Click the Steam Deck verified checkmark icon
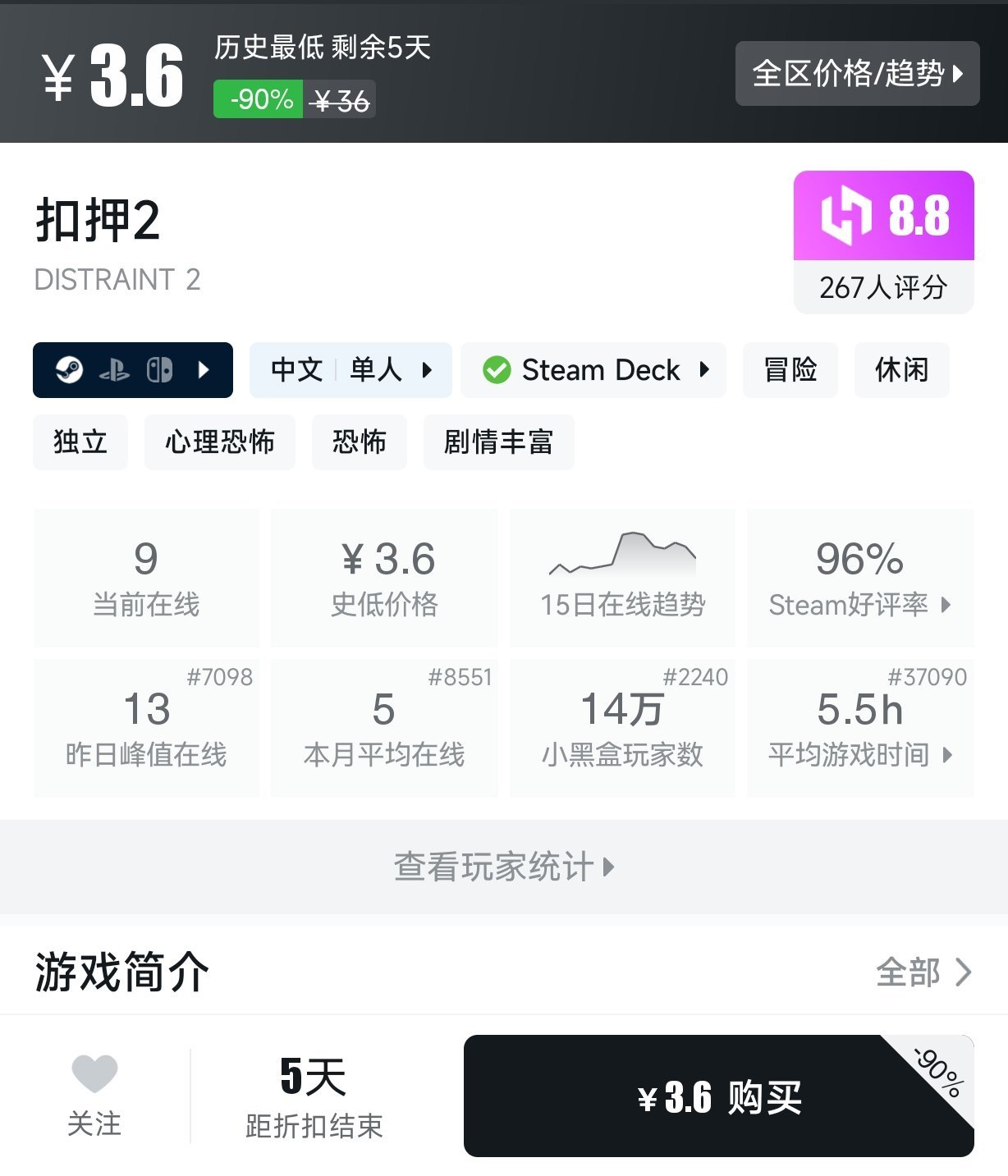Viewport: 1008px width, 1176px height. [x=497, y=370]
